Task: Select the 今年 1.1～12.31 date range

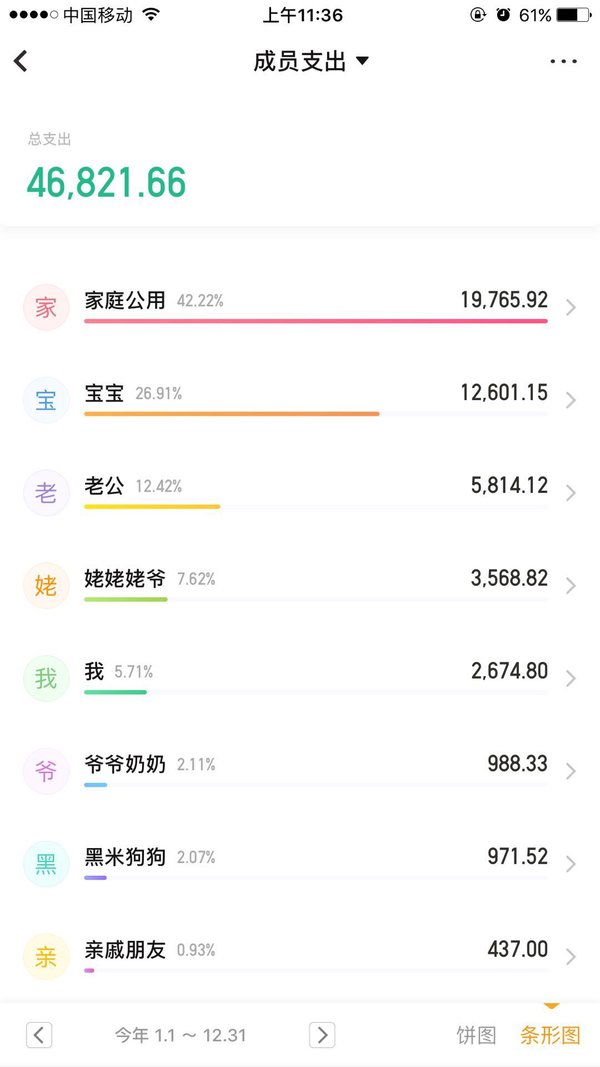Action: coord(180,1036)
